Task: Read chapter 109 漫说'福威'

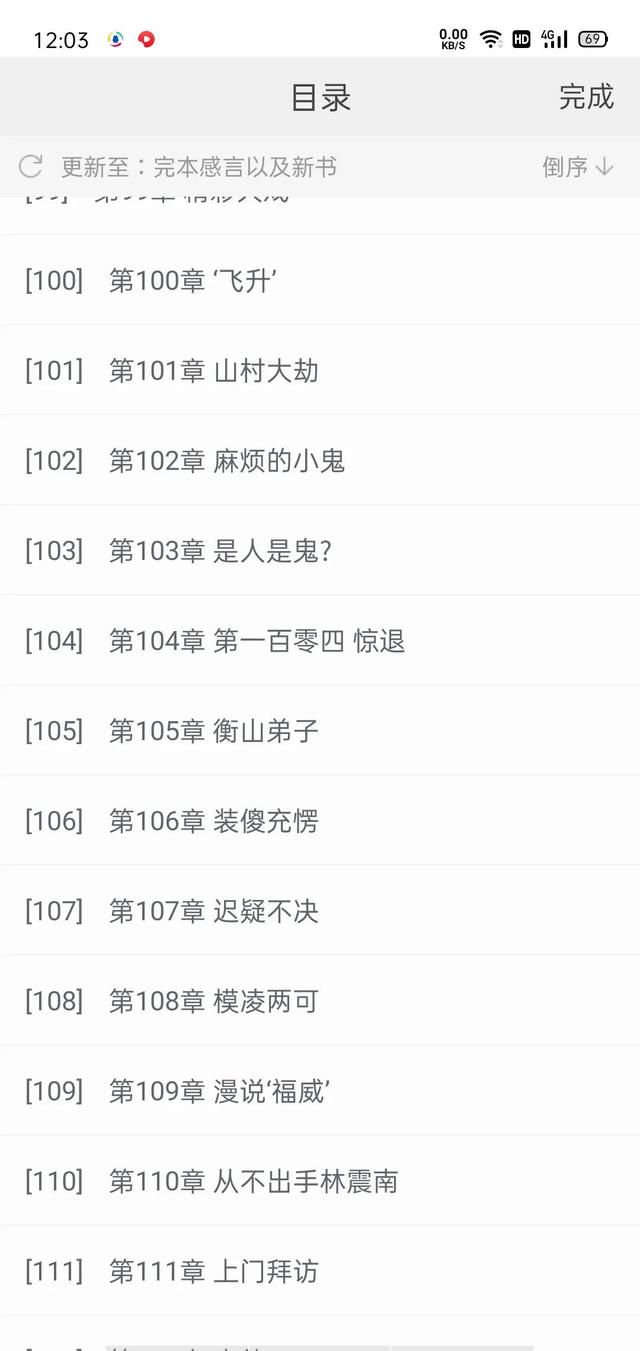Action: [320, 1090]
